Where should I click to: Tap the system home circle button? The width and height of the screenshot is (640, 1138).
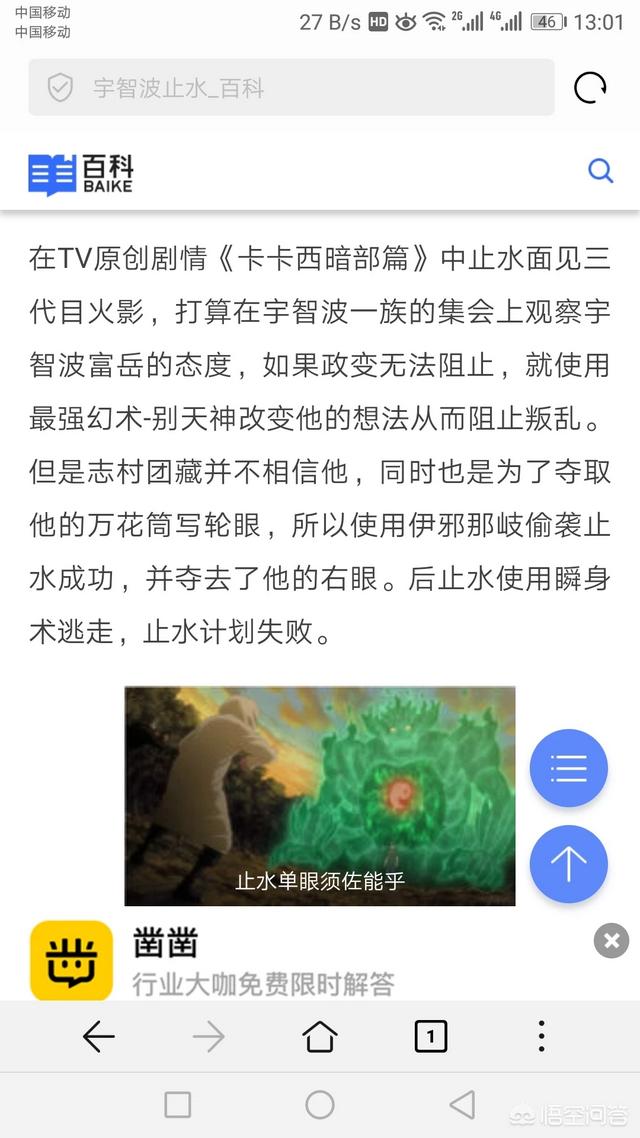pyautogui.click(x=320, y=1105)
